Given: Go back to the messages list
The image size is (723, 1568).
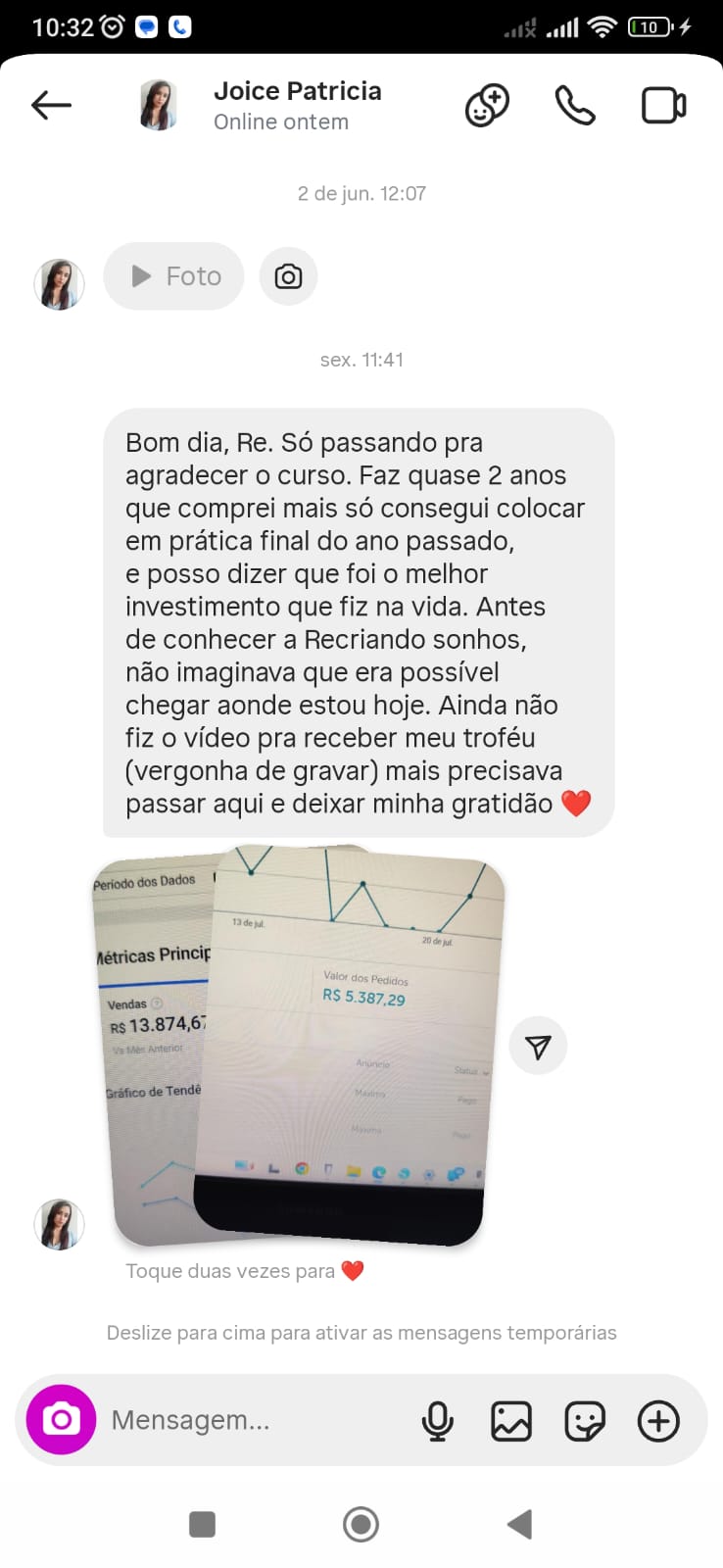Looking at the screenshot, I should click(51, 105).
